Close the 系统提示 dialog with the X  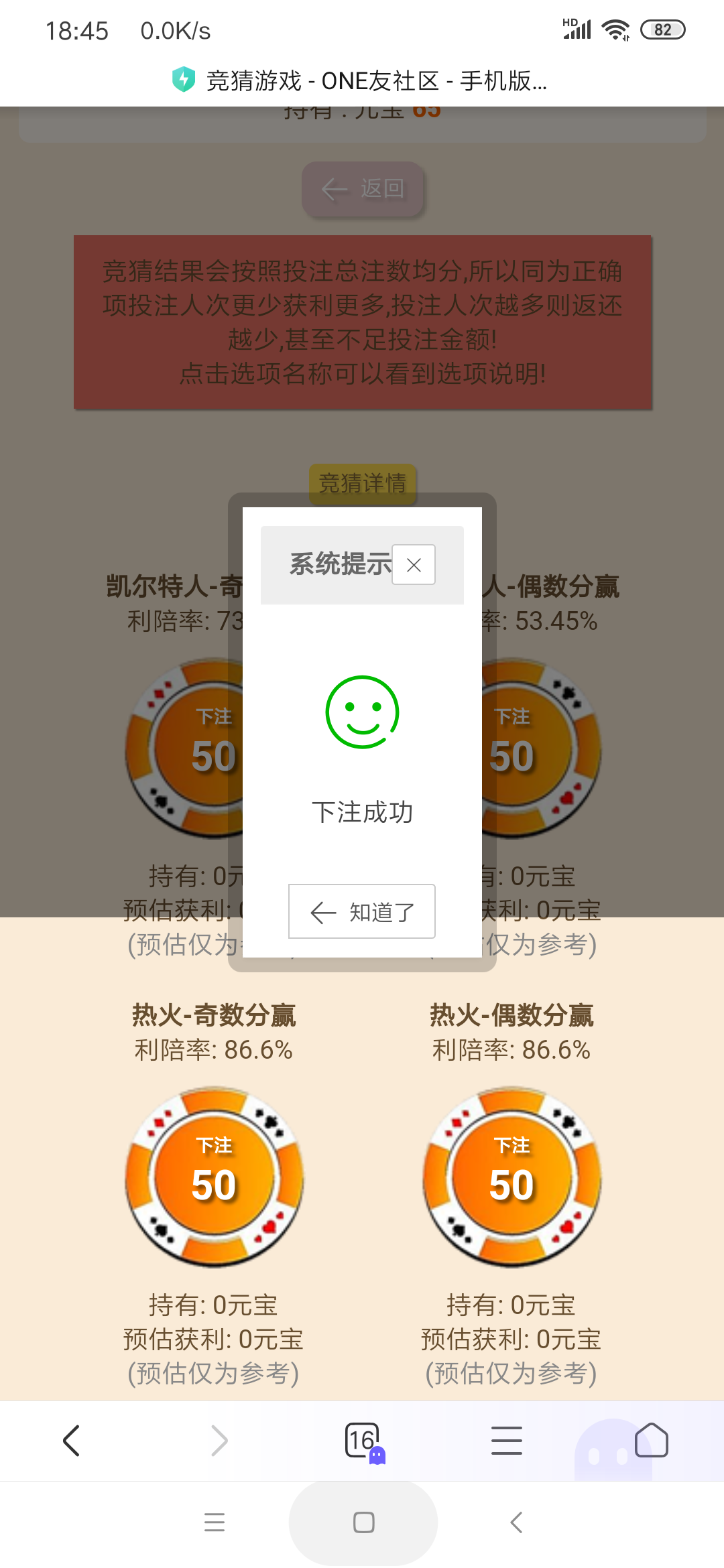[x=412, y=565]
